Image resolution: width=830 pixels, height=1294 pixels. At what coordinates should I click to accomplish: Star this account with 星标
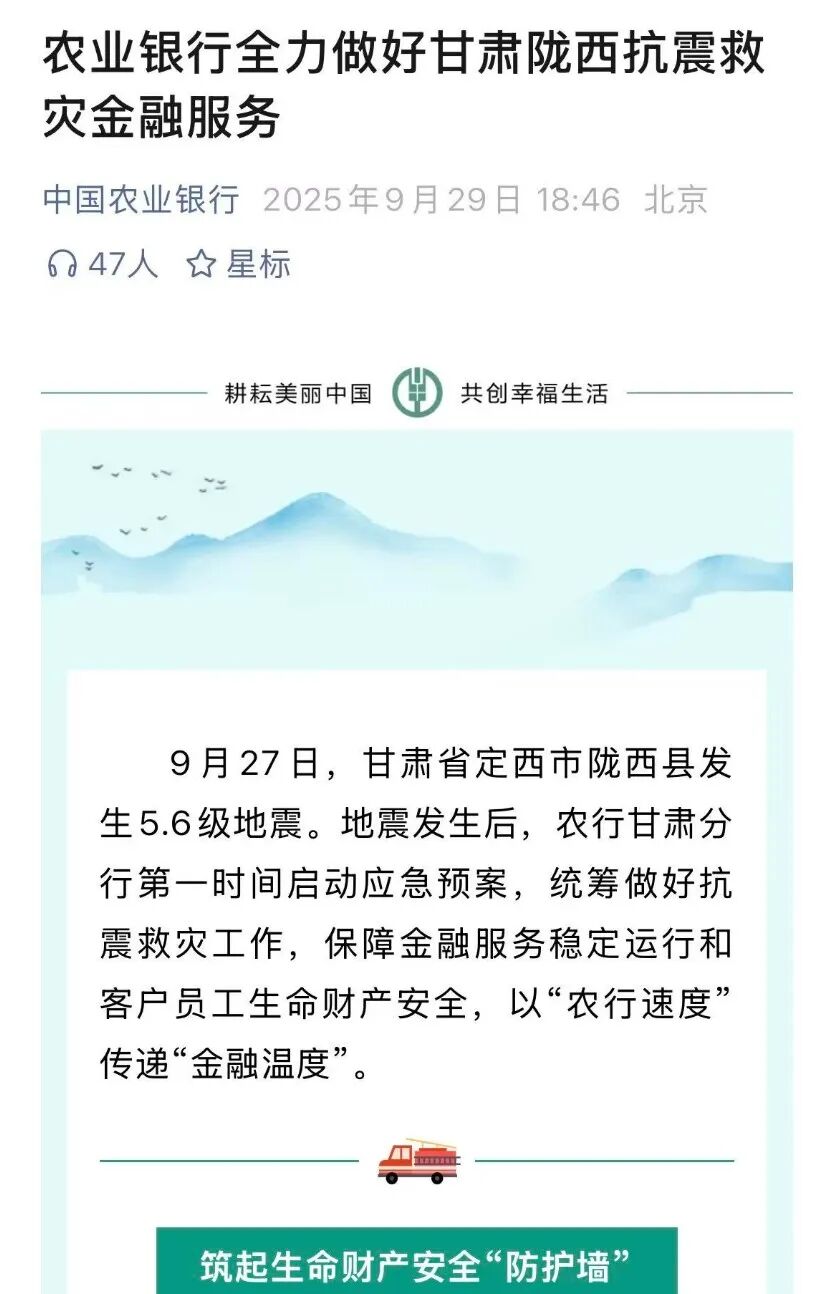[x=238, y=264]
